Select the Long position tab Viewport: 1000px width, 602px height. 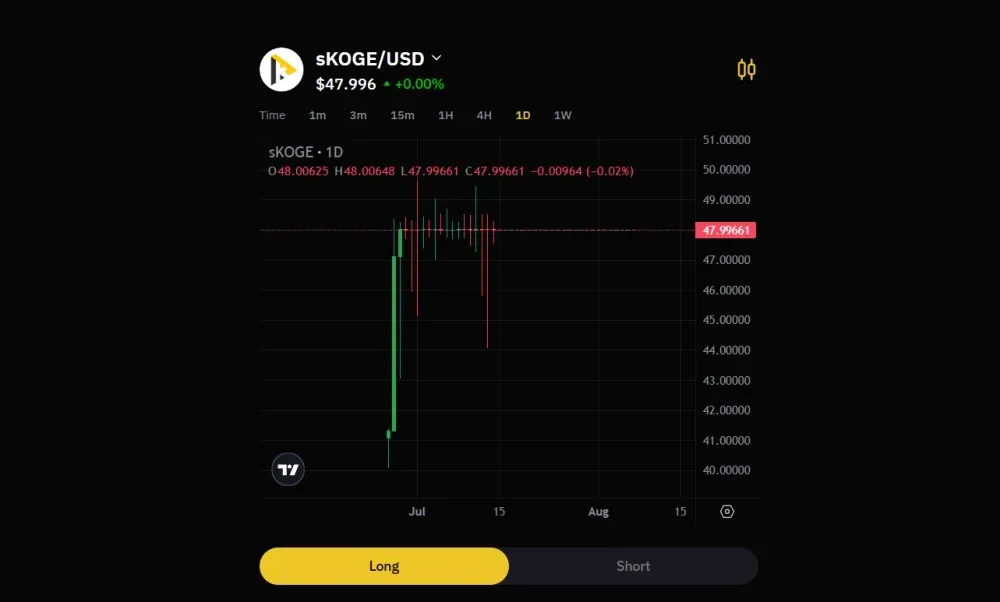click(384, 566)
